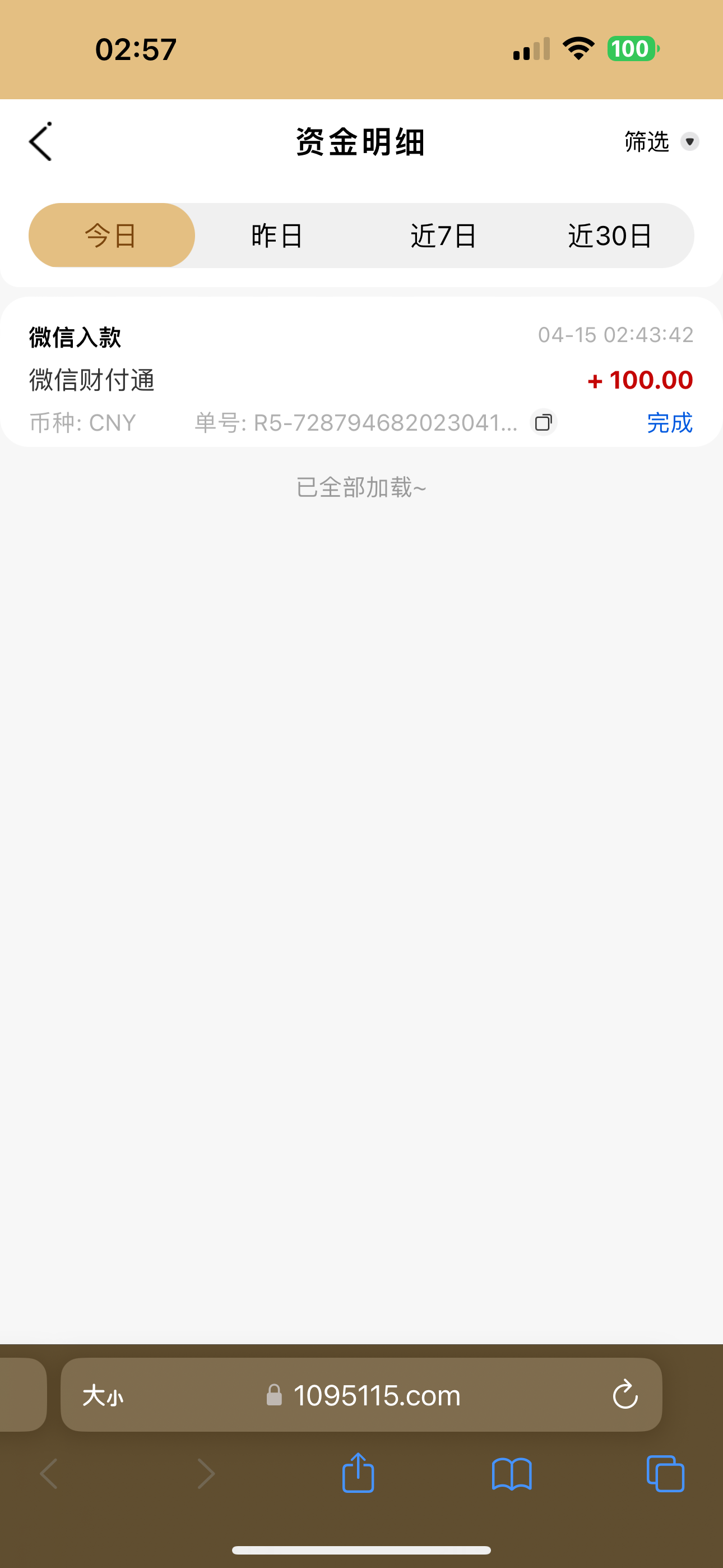
Task: Tap Safari's forward navigation chevron
Action: (206, 1474)
